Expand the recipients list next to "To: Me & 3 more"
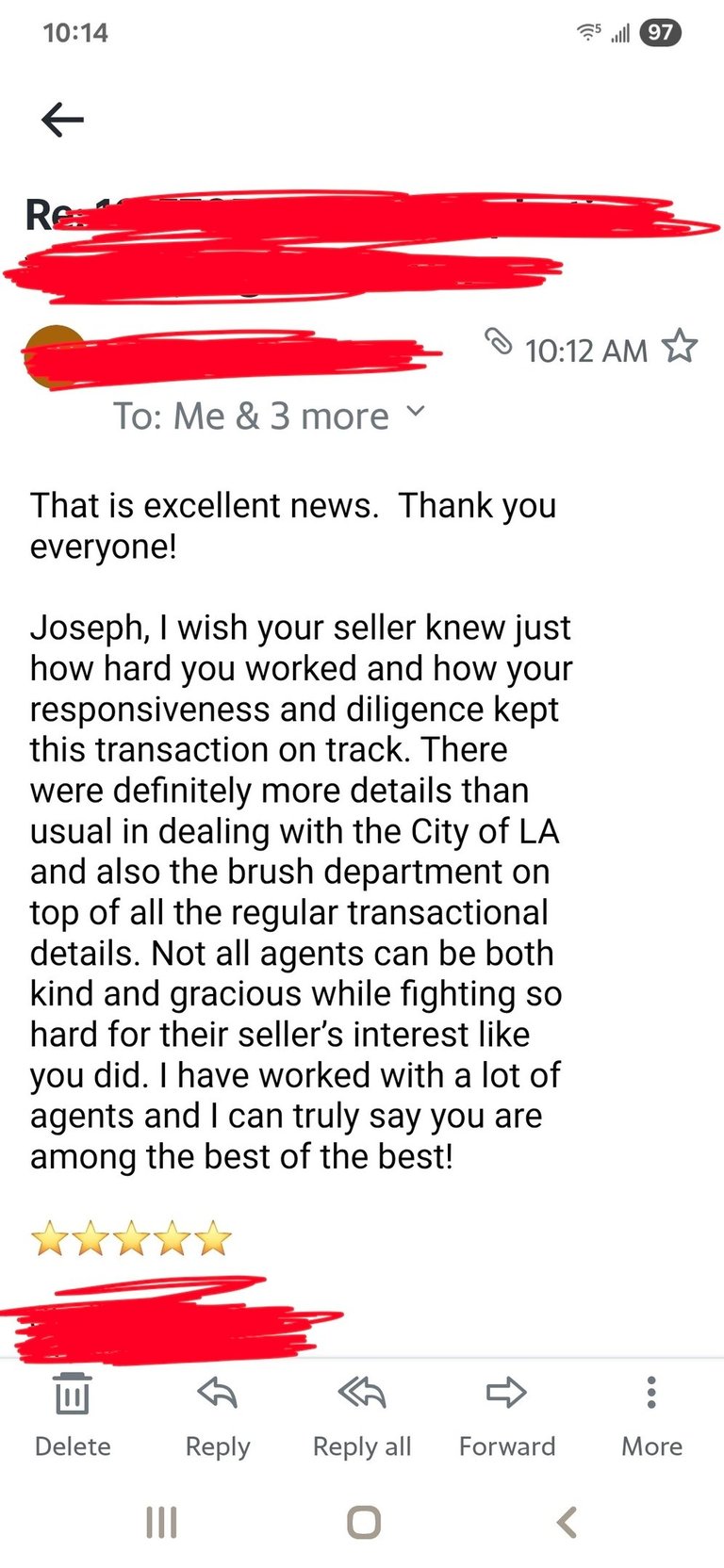This screenshot has width=724, height=1568. (416, 412)
